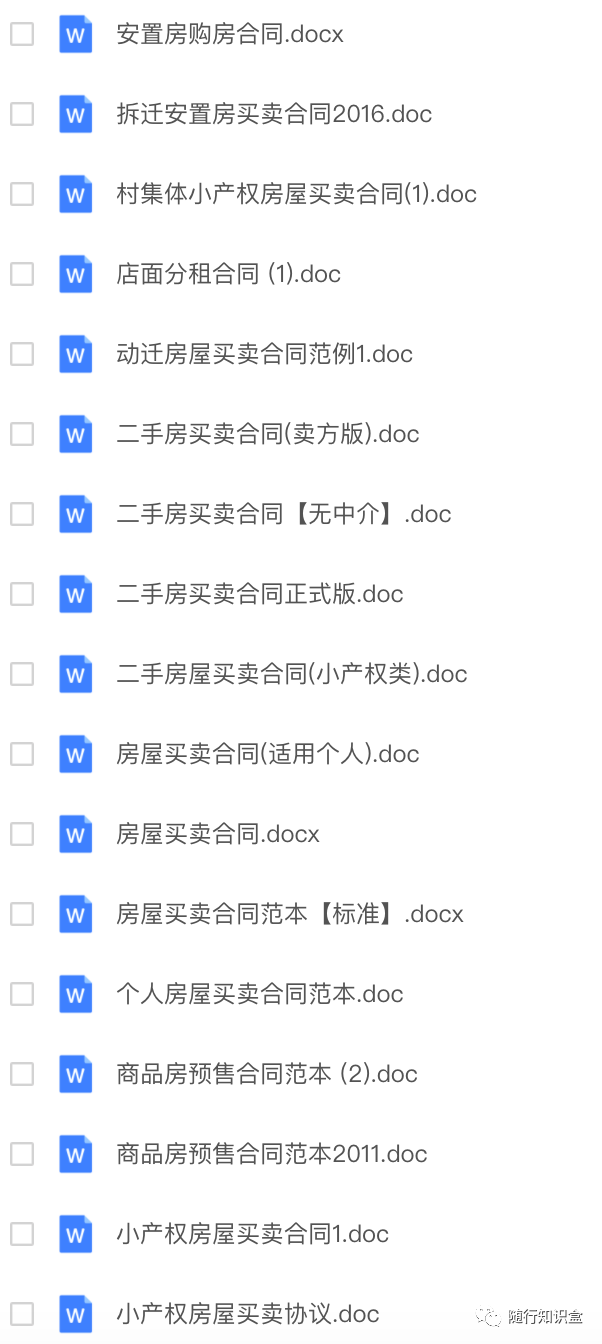Select checkbox for 房屋买卖合同(适用个人).doc
The height and width of the screenshot is (1344, 602).
point(22,754)
